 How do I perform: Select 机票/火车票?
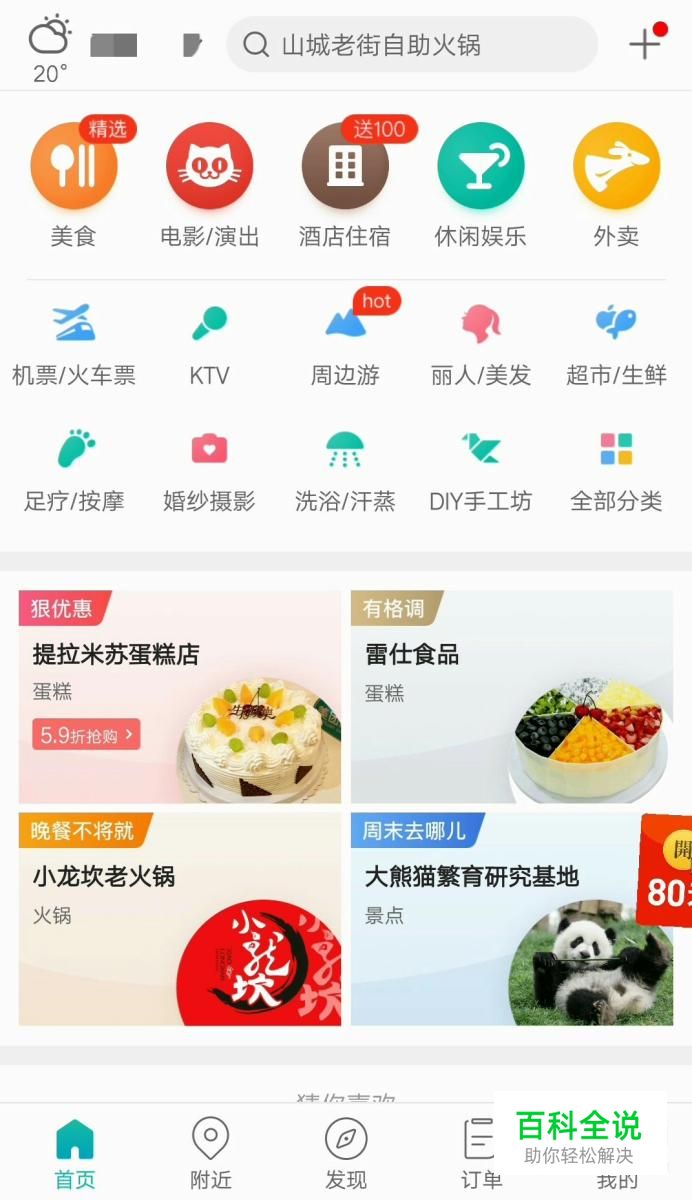coord(74,345)
